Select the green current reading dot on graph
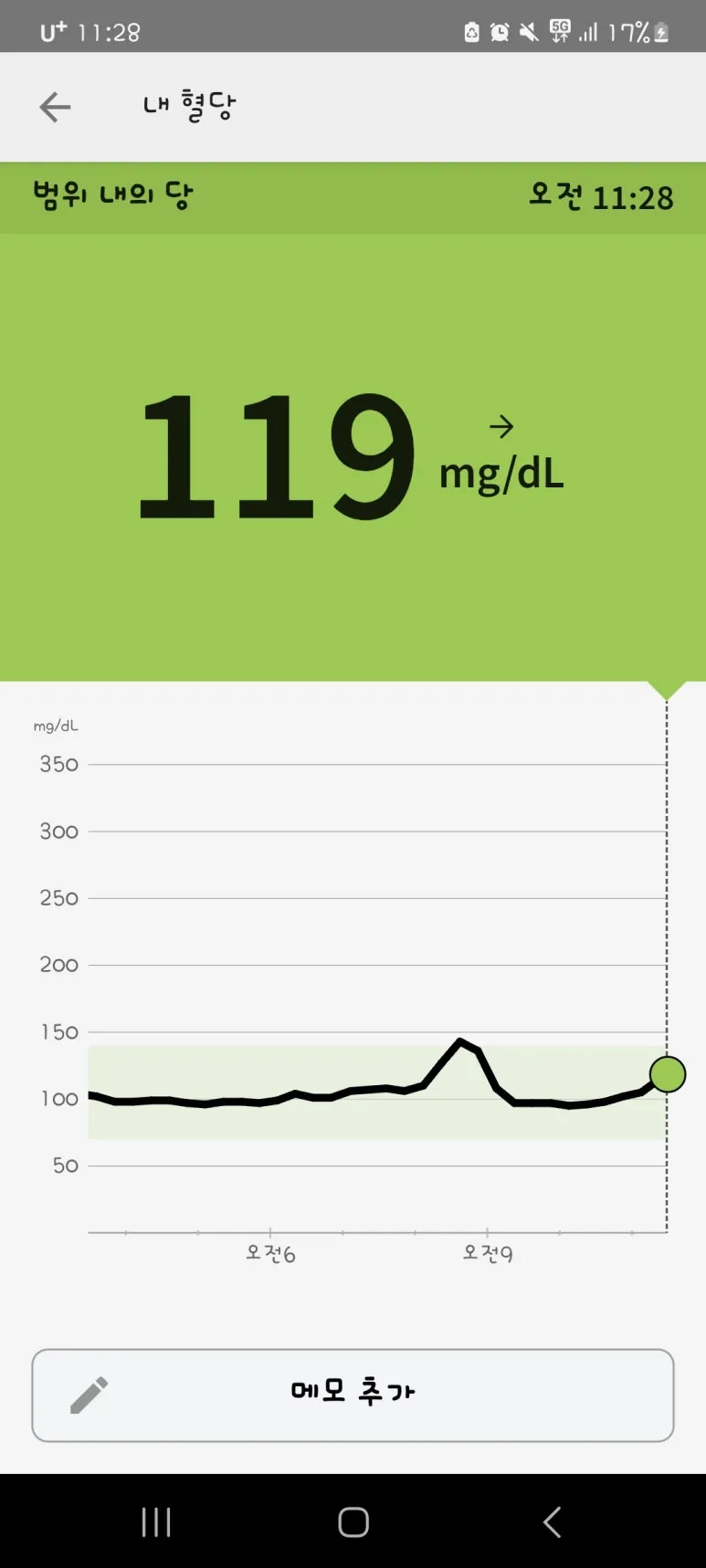Image resolution: width=706 pixels, height=1568 pixels. (x=668, y=1074)
